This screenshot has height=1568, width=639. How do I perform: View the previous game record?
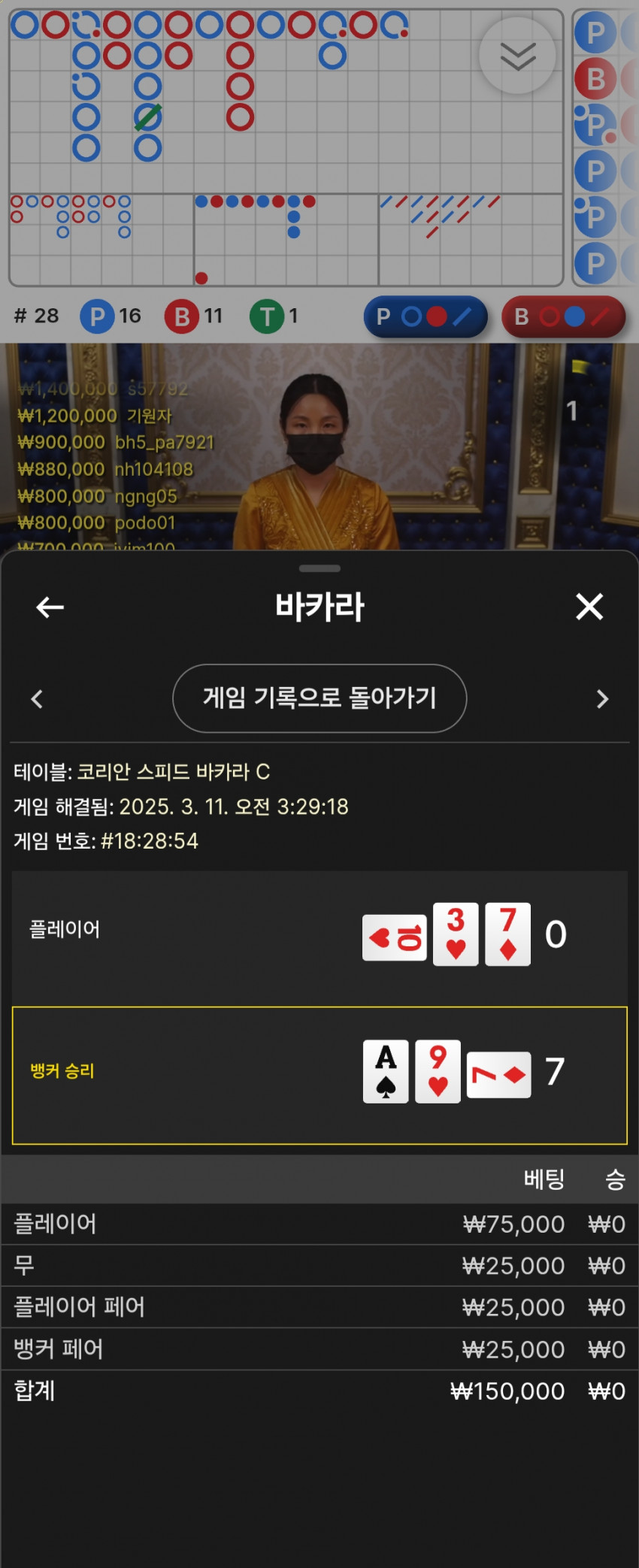pyautogui.click(x=37, y=699)
